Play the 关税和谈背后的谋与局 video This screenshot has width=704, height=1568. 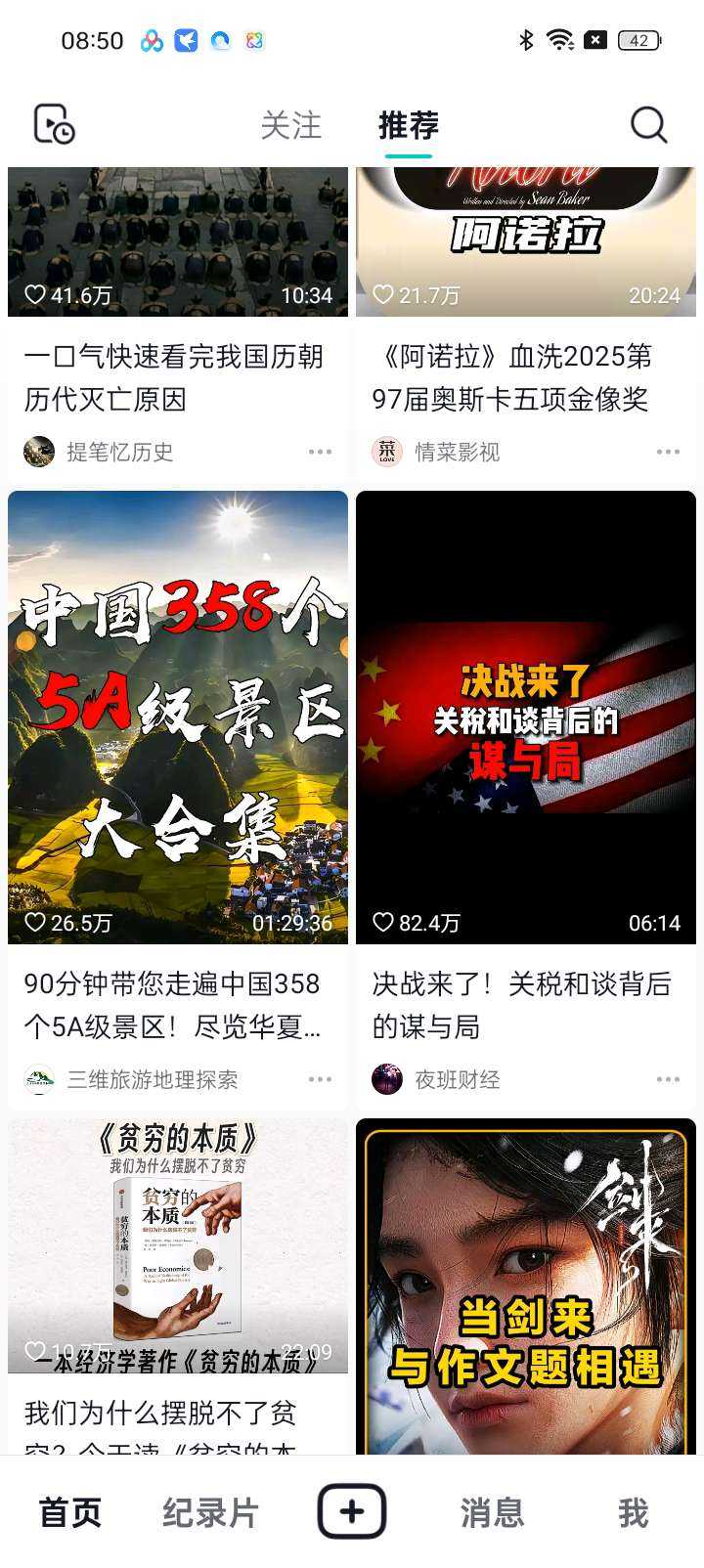(x=526, y=717)
